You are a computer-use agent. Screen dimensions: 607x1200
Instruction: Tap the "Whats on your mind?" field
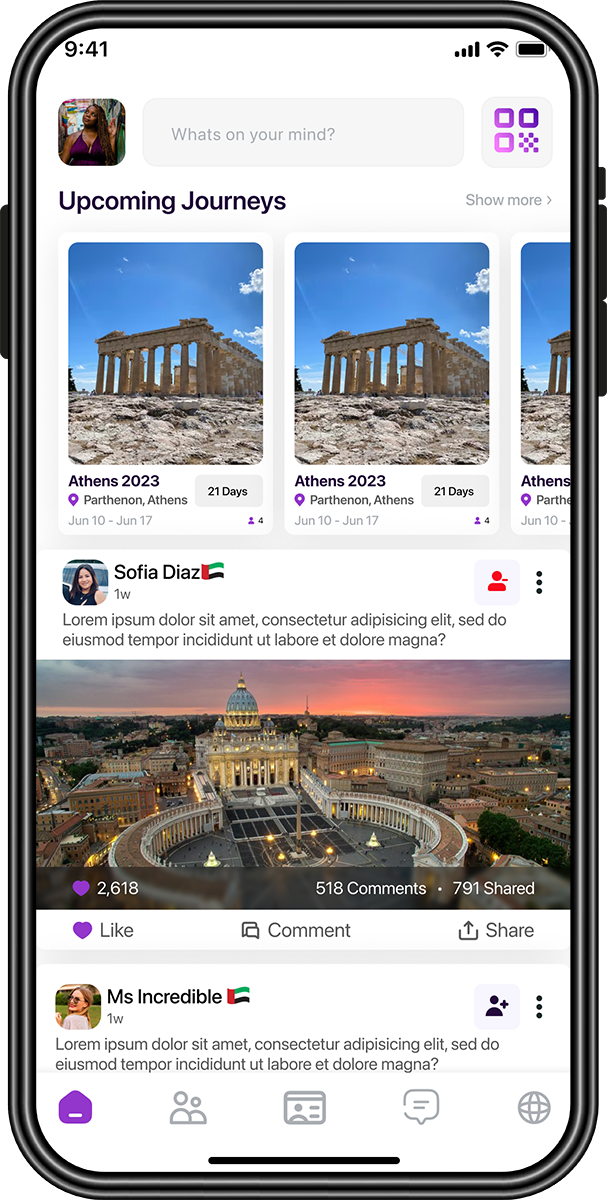[303, 133]
